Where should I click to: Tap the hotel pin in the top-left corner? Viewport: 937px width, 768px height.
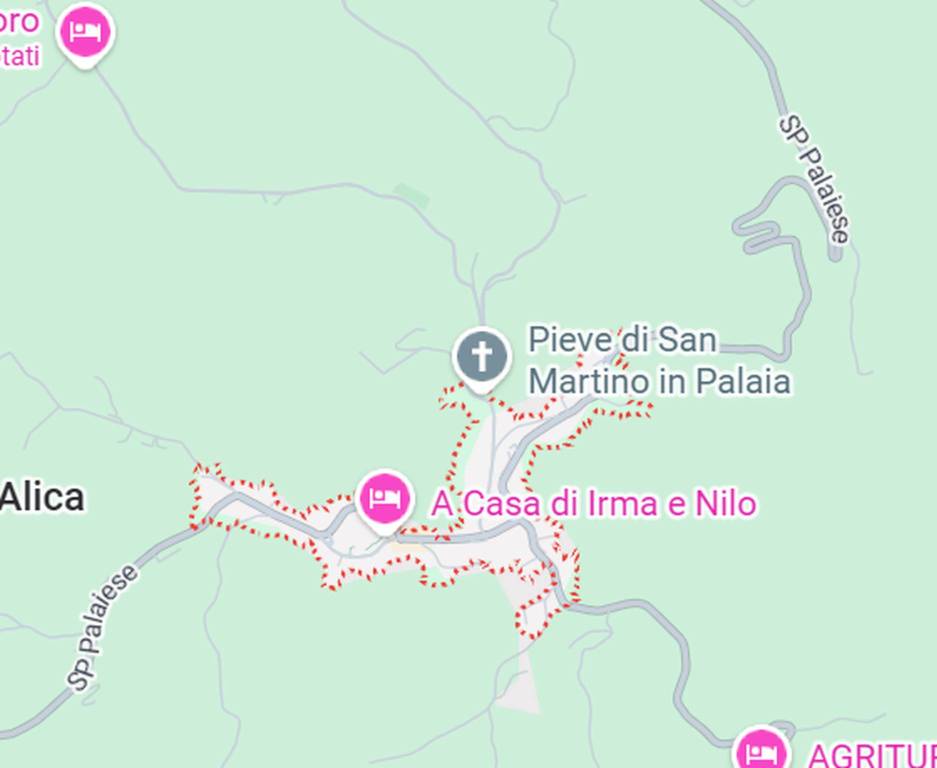[x=85, y=32]
